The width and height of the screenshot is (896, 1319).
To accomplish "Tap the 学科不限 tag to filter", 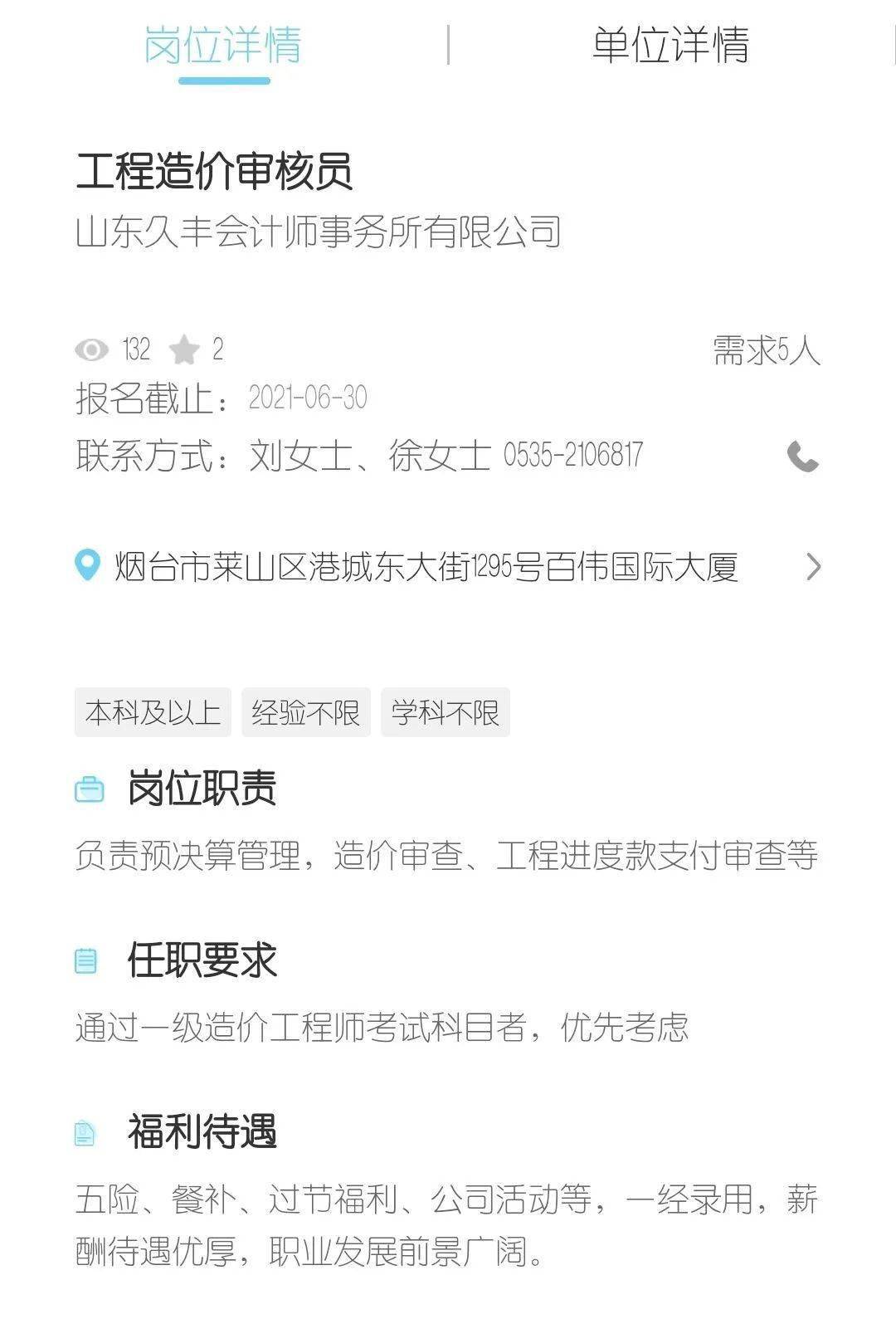I will tap(445, 713).
